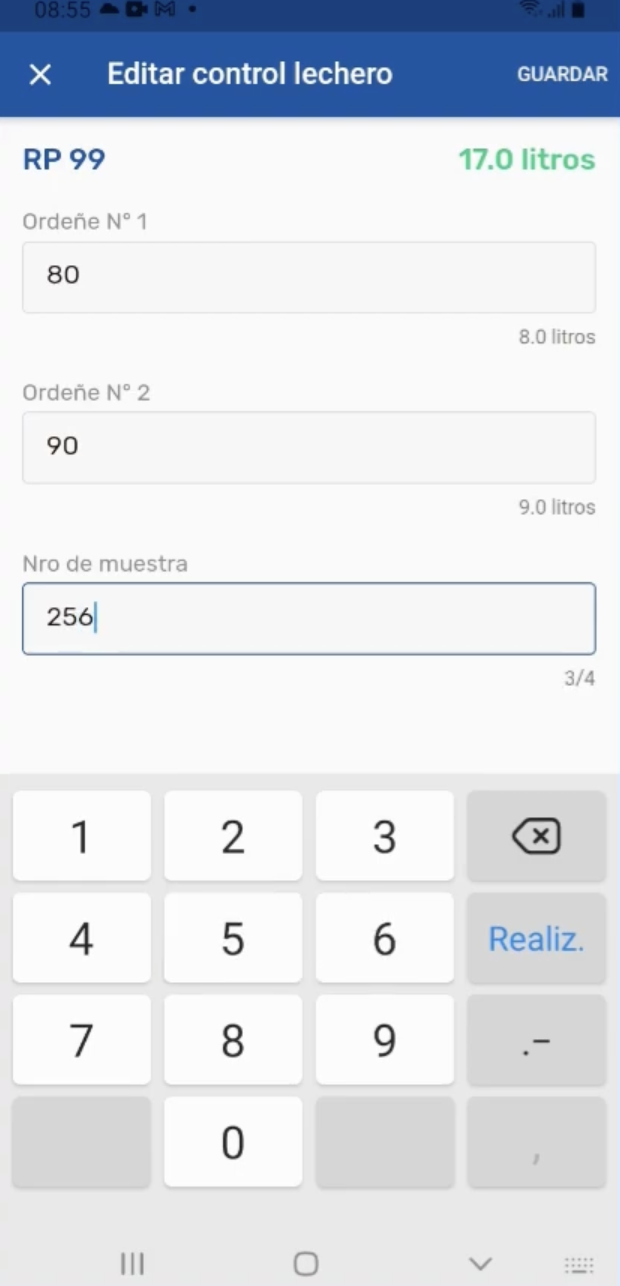620x1286 pixels.
Task: Focus the Ordeñe N° 1 field
Action: tap(309, 276)
